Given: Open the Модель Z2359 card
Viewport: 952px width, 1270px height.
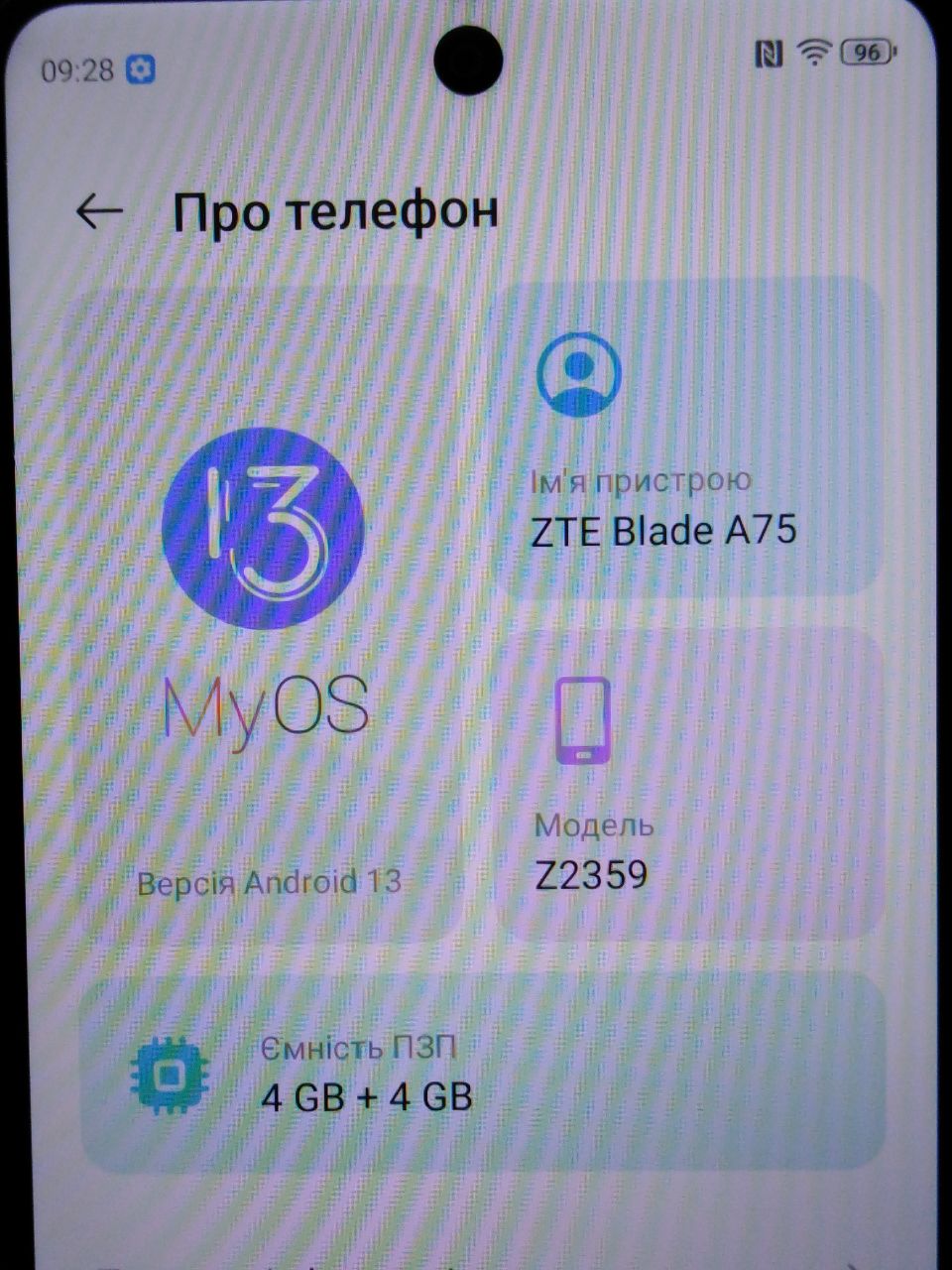Looking at the screenshot, I should point(687,784).
